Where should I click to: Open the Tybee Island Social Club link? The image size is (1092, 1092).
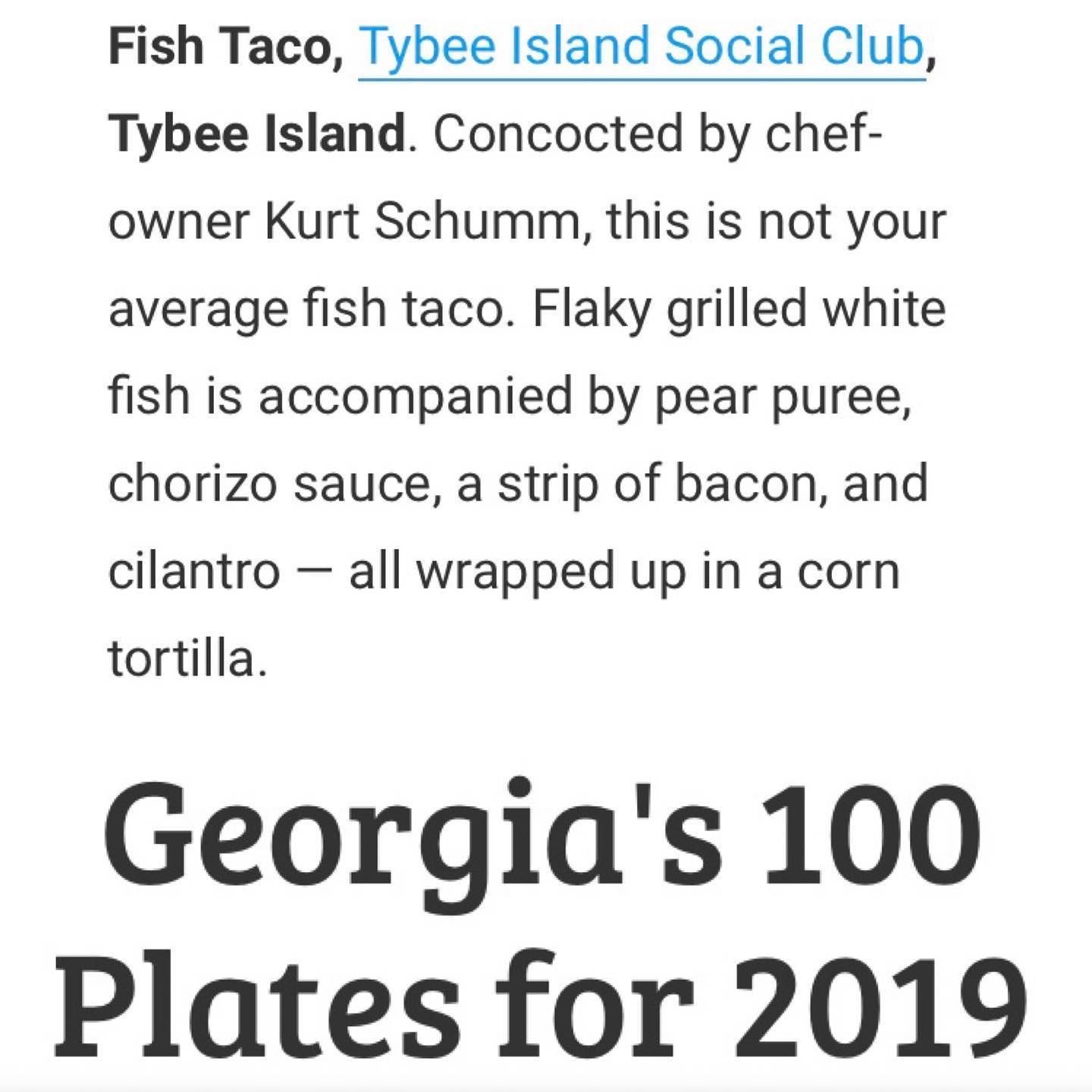(641, 47)
